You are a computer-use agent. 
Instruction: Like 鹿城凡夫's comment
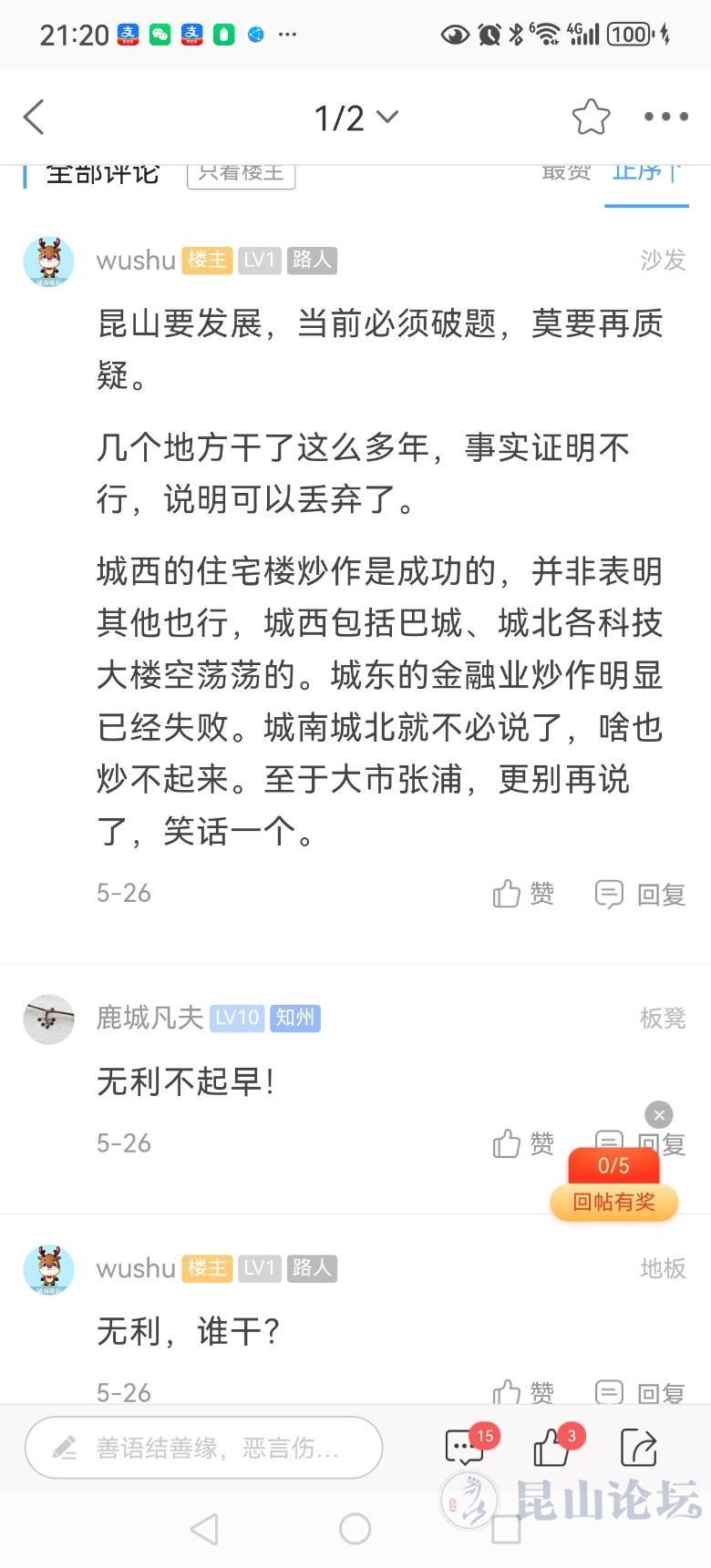(523, 1143)
